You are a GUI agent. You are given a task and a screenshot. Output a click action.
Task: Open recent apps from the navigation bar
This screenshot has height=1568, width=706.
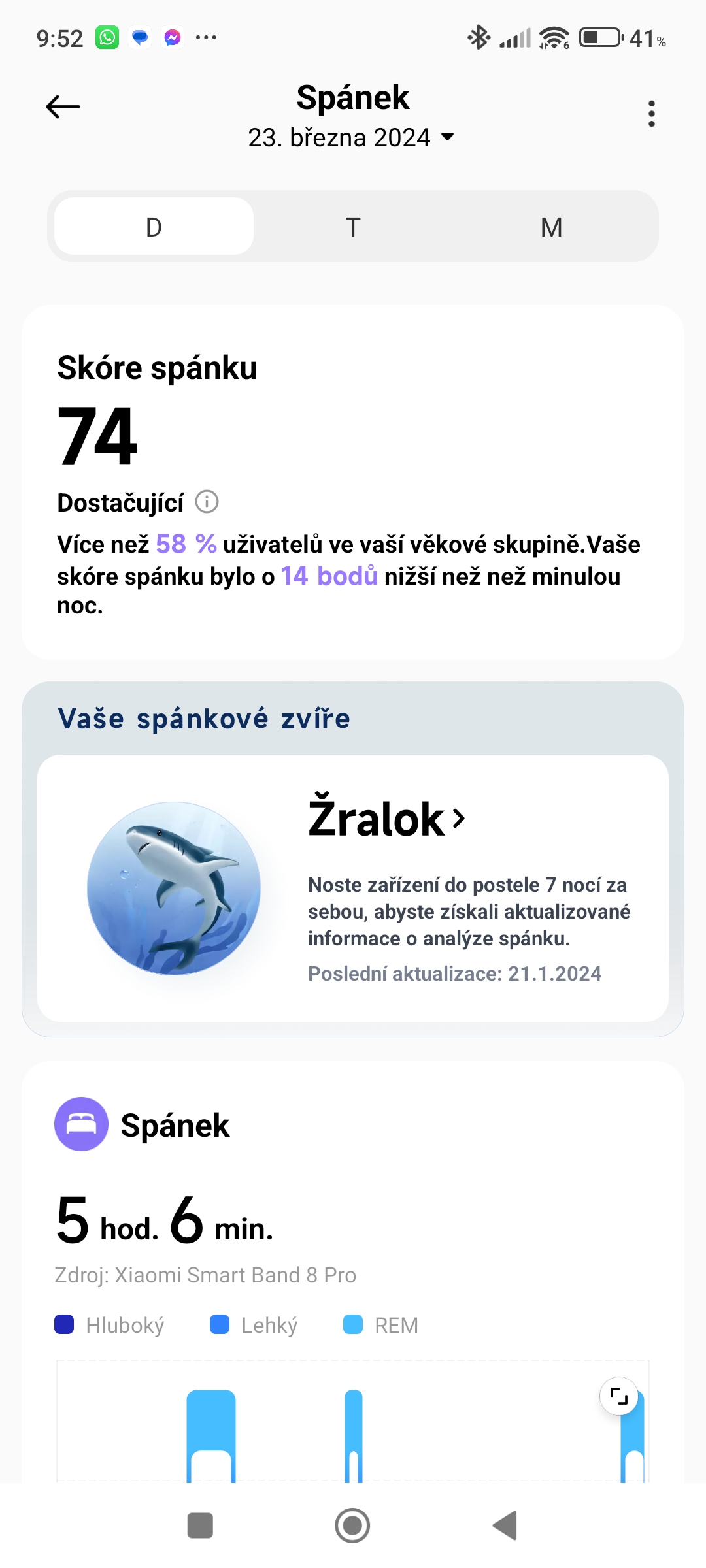200,1526
